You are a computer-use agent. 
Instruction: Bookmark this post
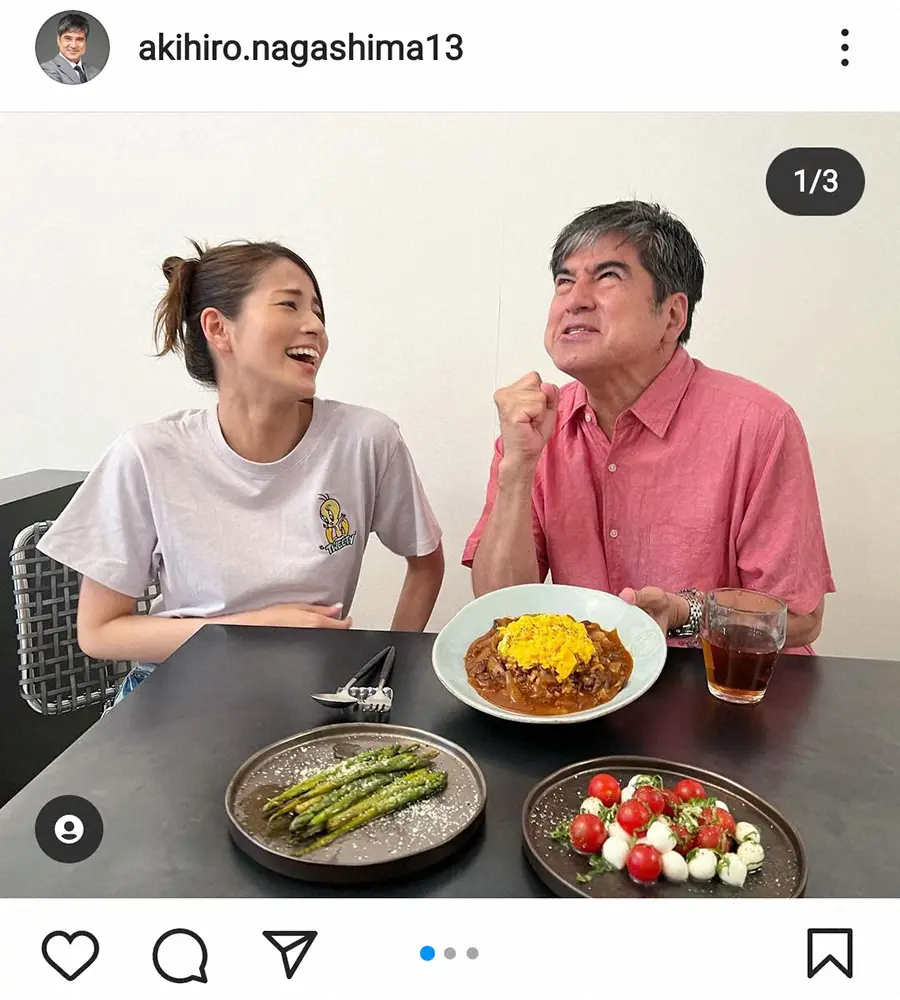coord(830,953)
